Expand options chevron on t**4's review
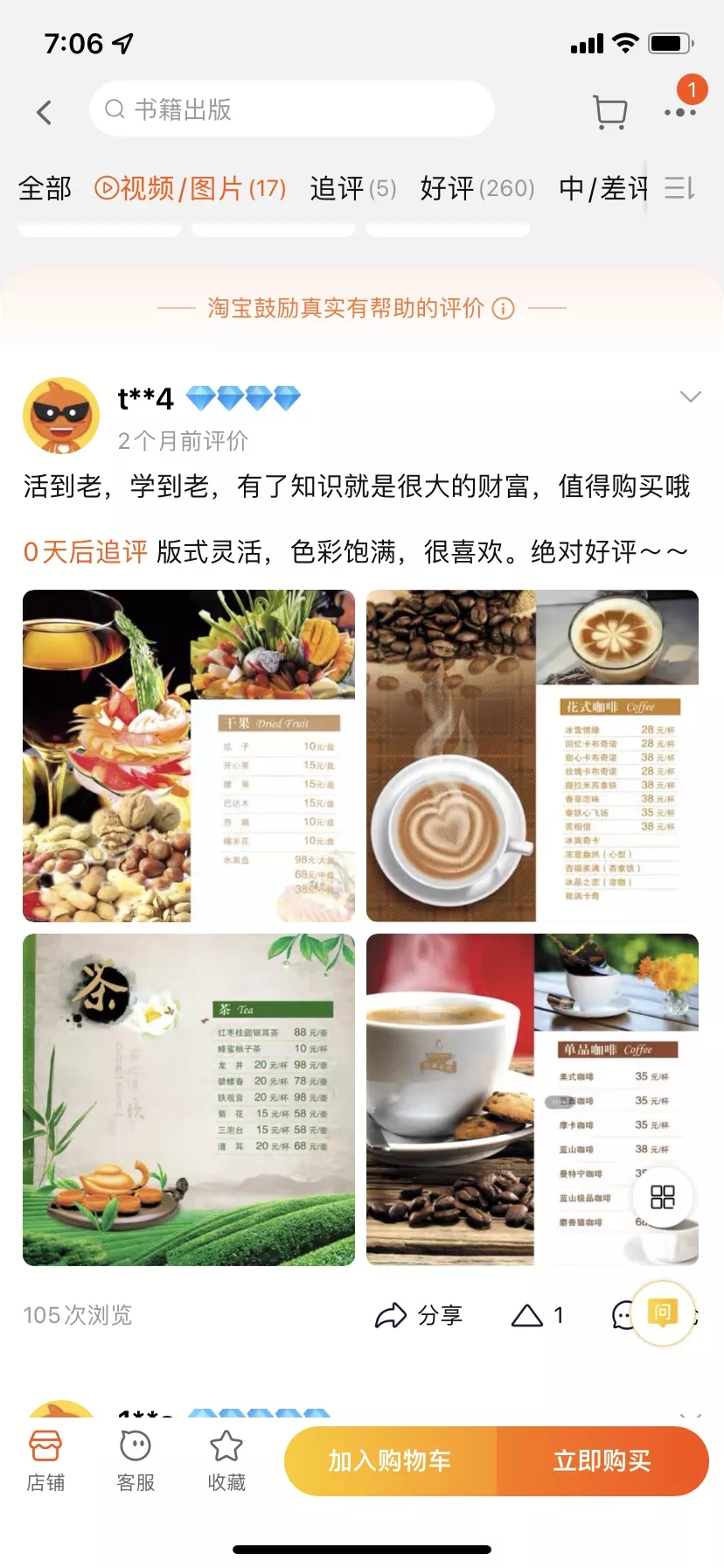The image size is (724, 1568). 690,397
